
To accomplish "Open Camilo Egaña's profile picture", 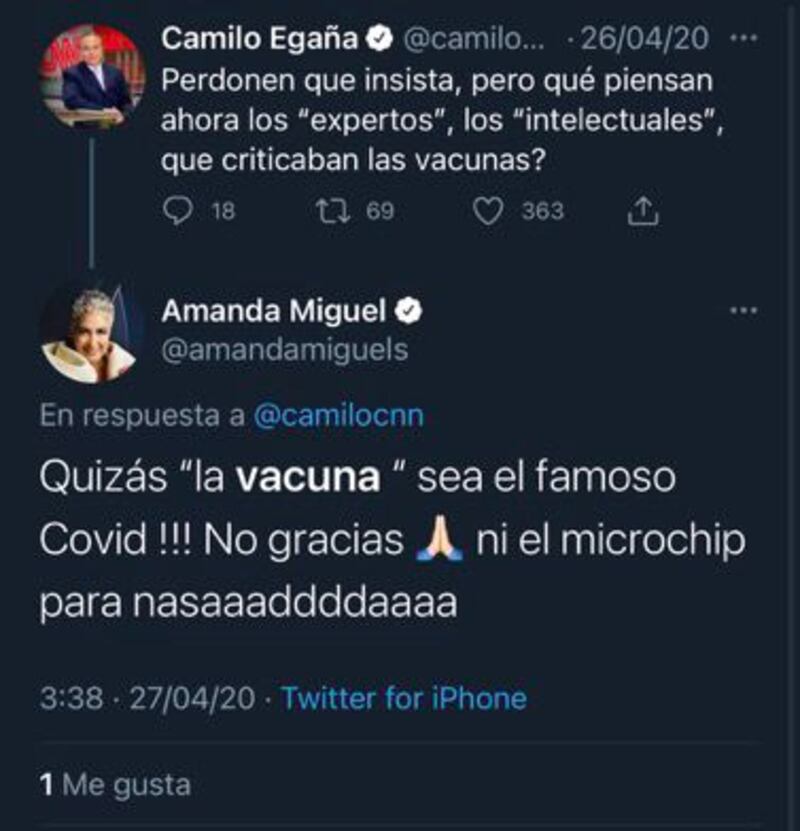I will [x=92, y=77].
